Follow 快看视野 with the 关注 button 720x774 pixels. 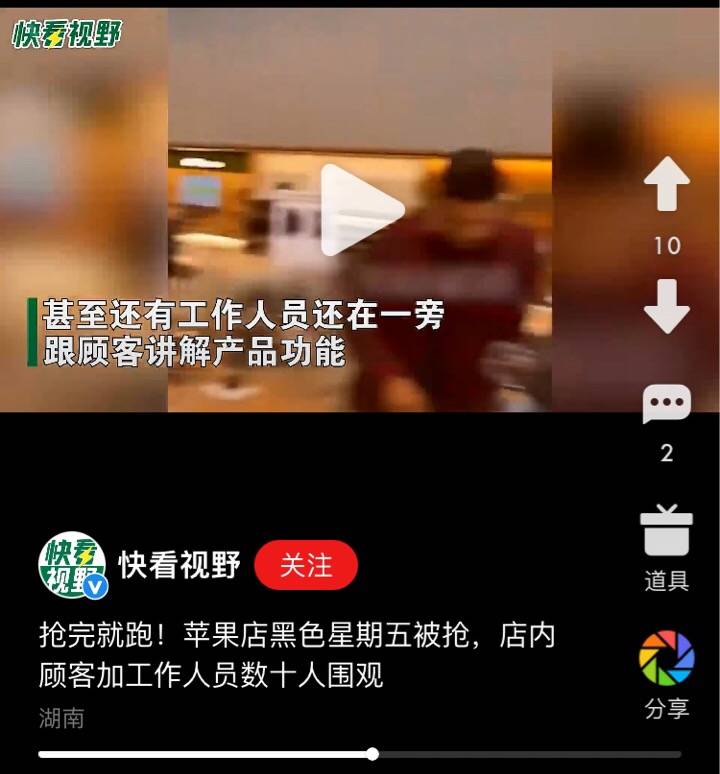pos(306,565)
